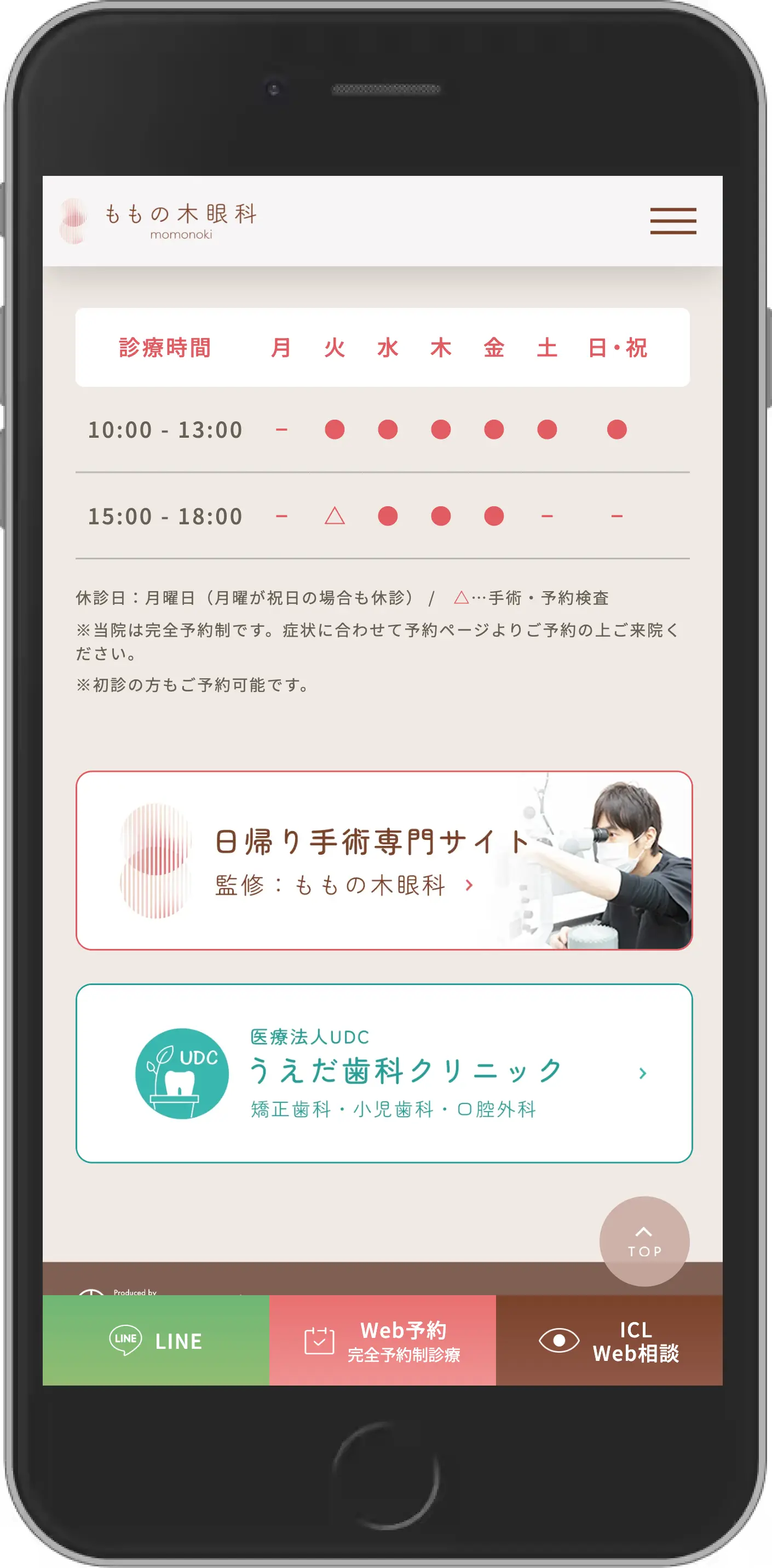Open the 日帰り手術専門サイト banner

383,860
